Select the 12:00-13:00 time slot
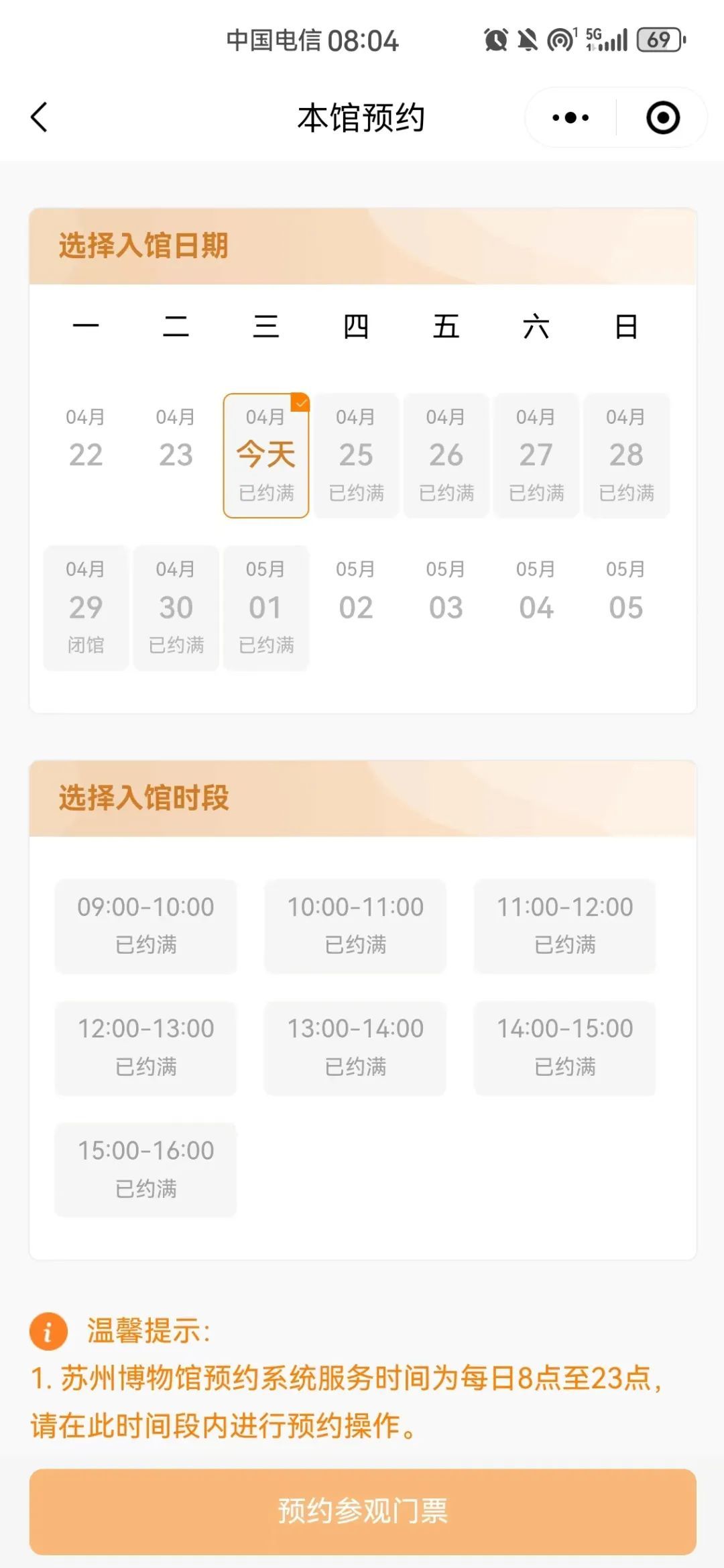 coord(145,1048)
